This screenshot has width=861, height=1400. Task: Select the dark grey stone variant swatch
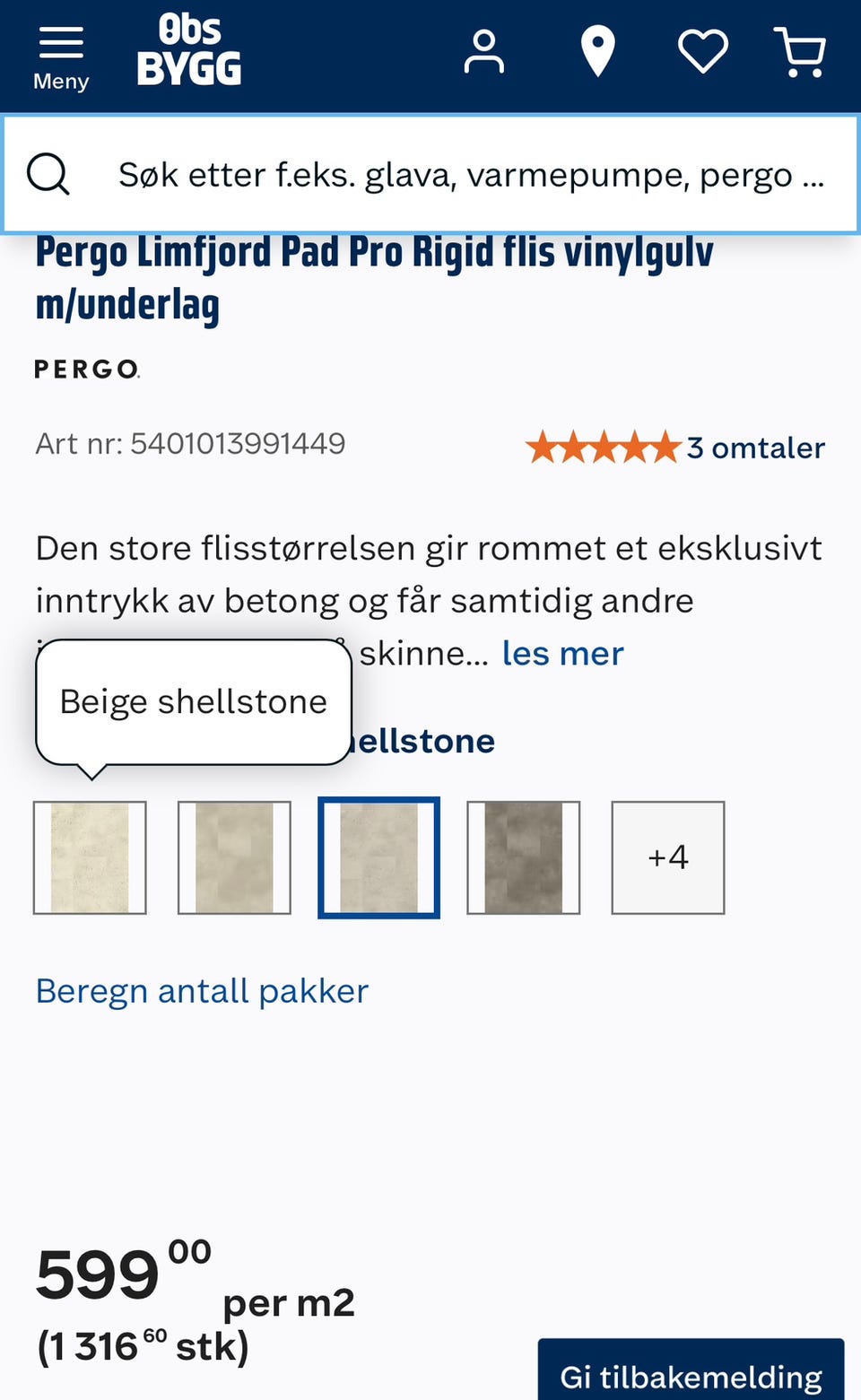coord(523,856)
